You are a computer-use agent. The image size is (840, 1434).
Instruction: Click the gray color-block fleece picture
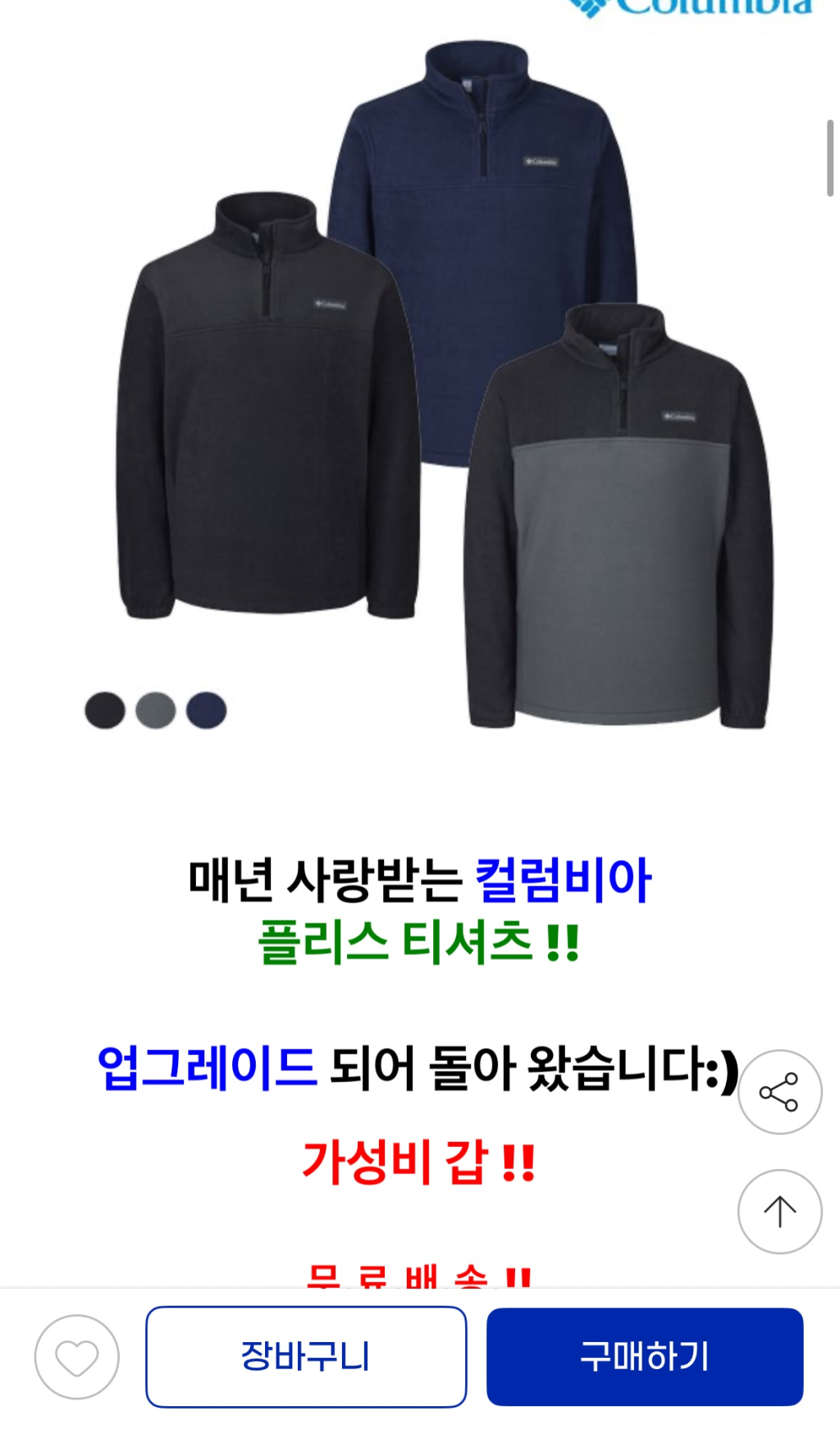pyautogui.click(x=623, y=533)
